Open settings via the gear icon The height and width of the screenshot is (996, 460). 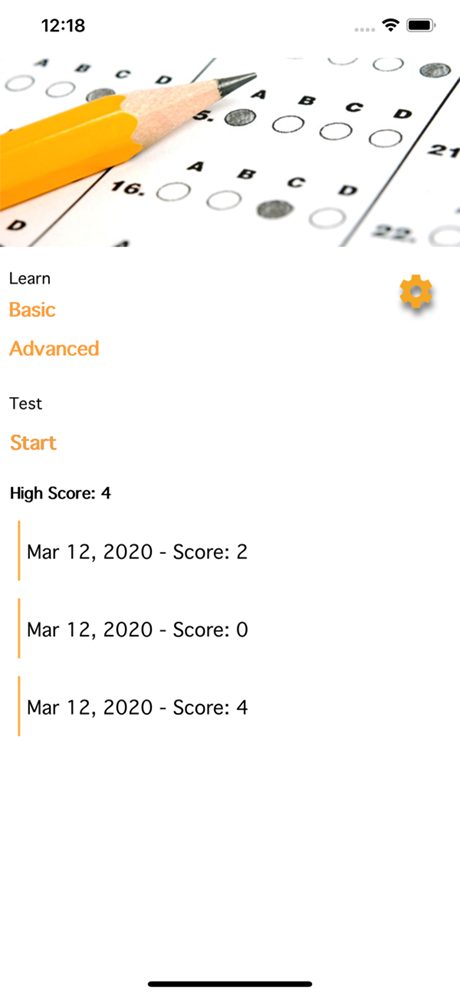(416, 292)
